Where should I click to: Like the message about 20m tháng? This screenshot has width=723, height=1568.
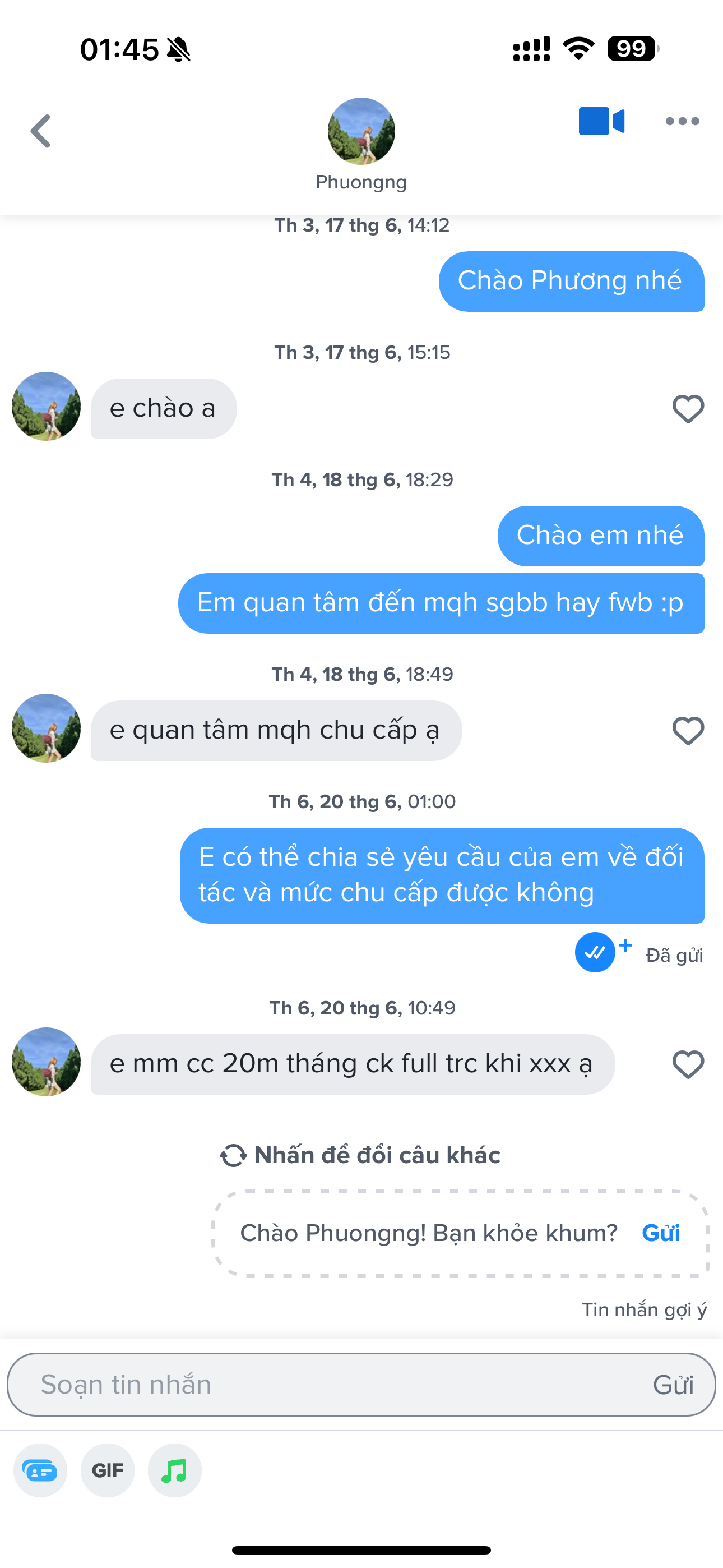[688, 1064]
